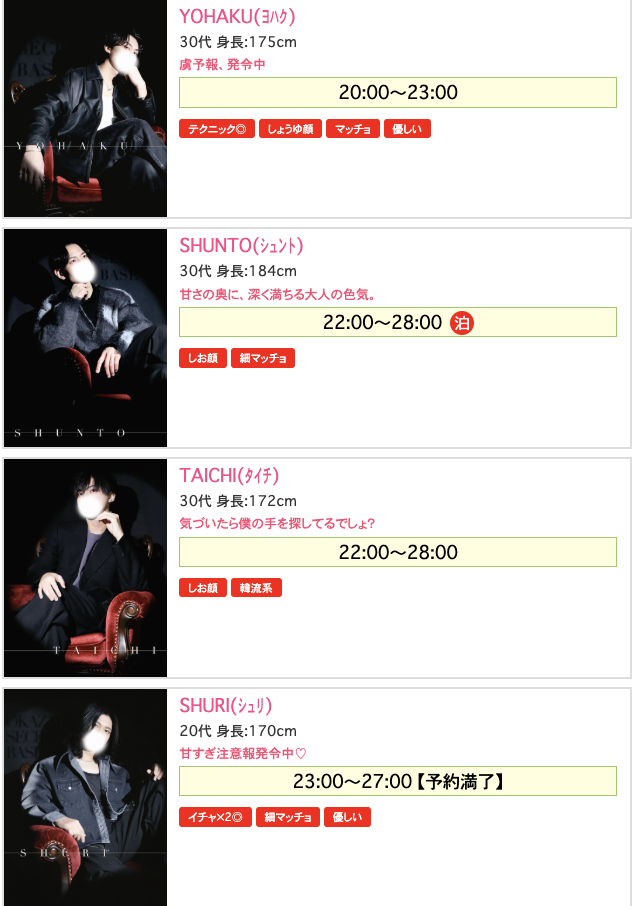Screen dimensions: 632x906
Task: Select the 韓流系 tag on TAICHI's card
Action: point(256,588)
